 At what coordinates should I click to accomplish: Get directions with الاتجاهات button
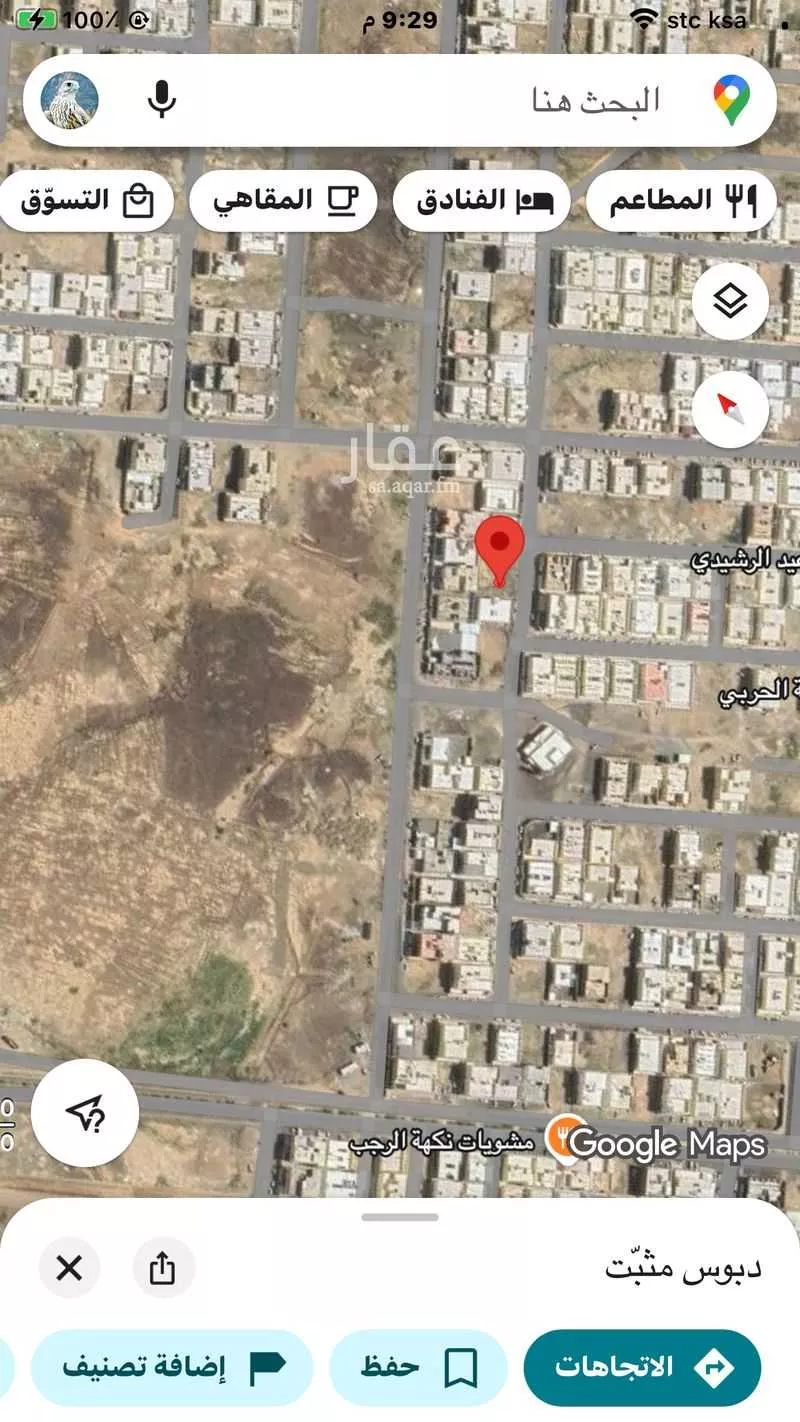642,1367
